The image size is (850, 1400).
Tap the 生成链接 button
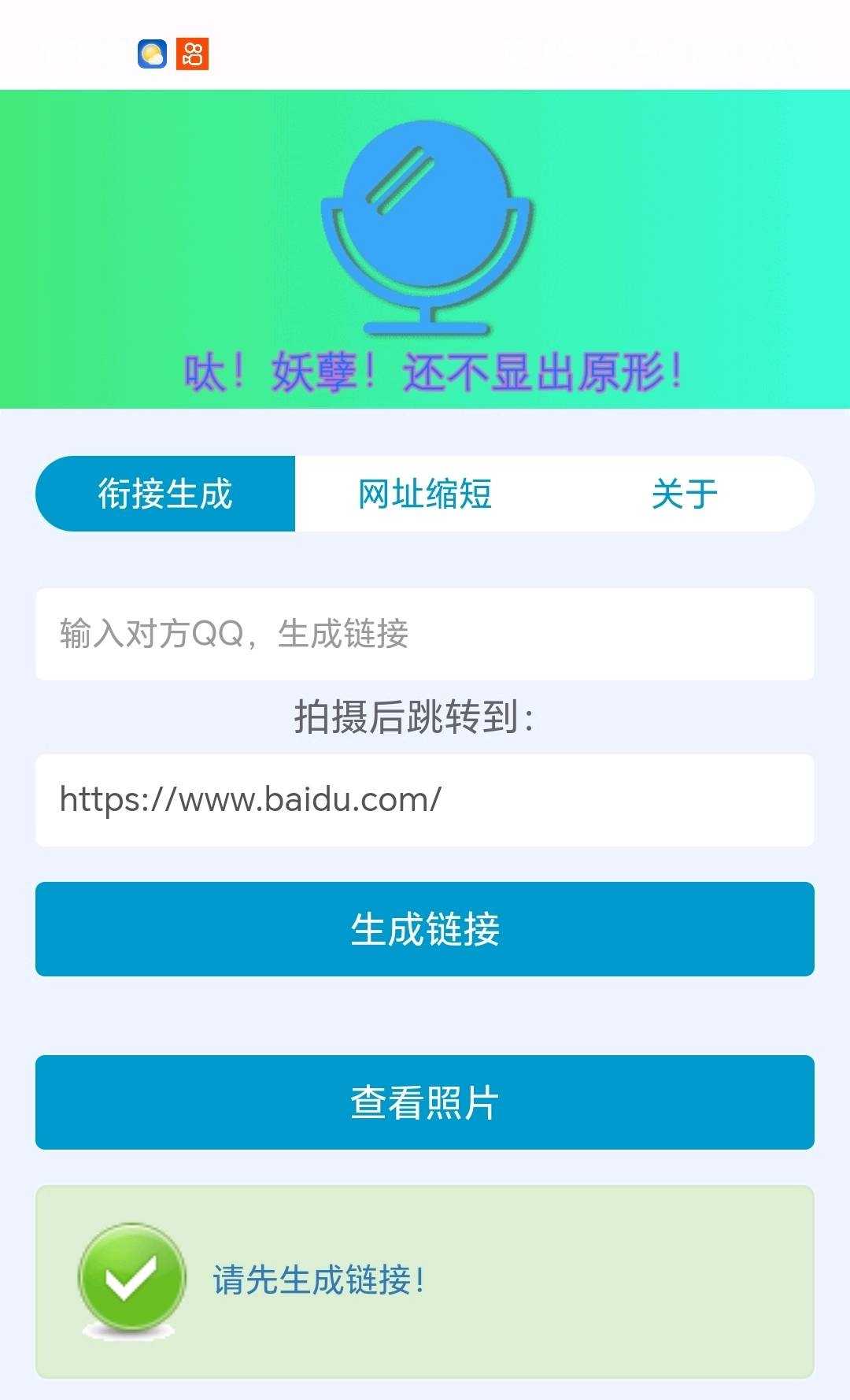tap(425, 929)
